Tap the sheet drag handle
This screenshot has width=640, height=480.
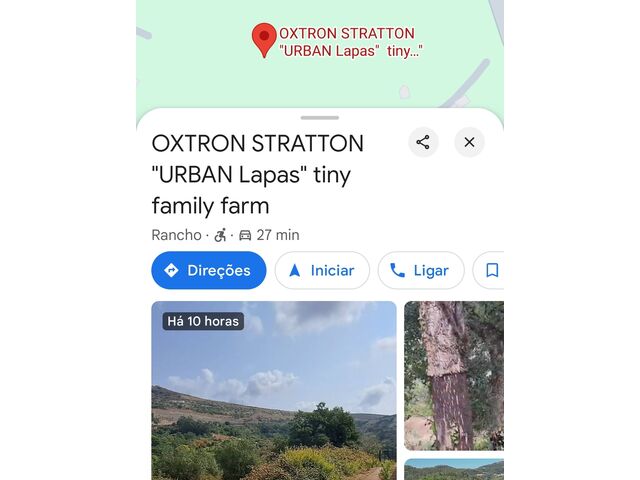[320, 117]
